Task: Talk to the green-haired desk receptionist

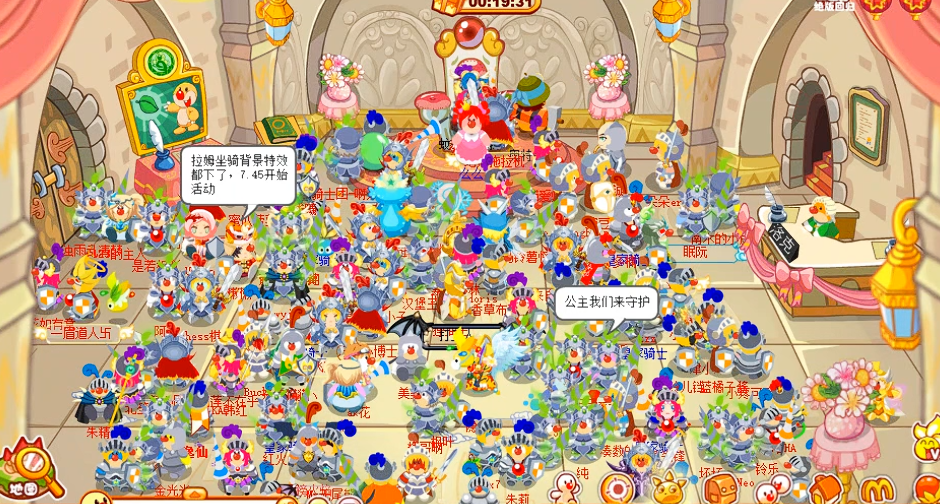Action: 821,217
